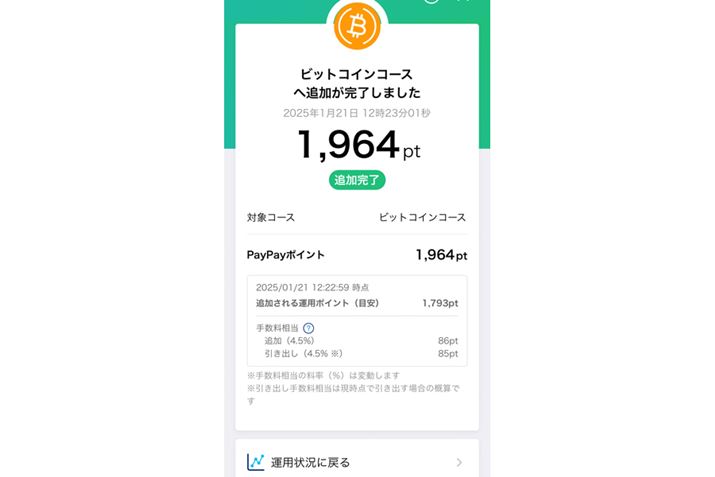The image size is (715, 477).
Task: Open the help icon beside 手数料相当
Action: [309, 328]
